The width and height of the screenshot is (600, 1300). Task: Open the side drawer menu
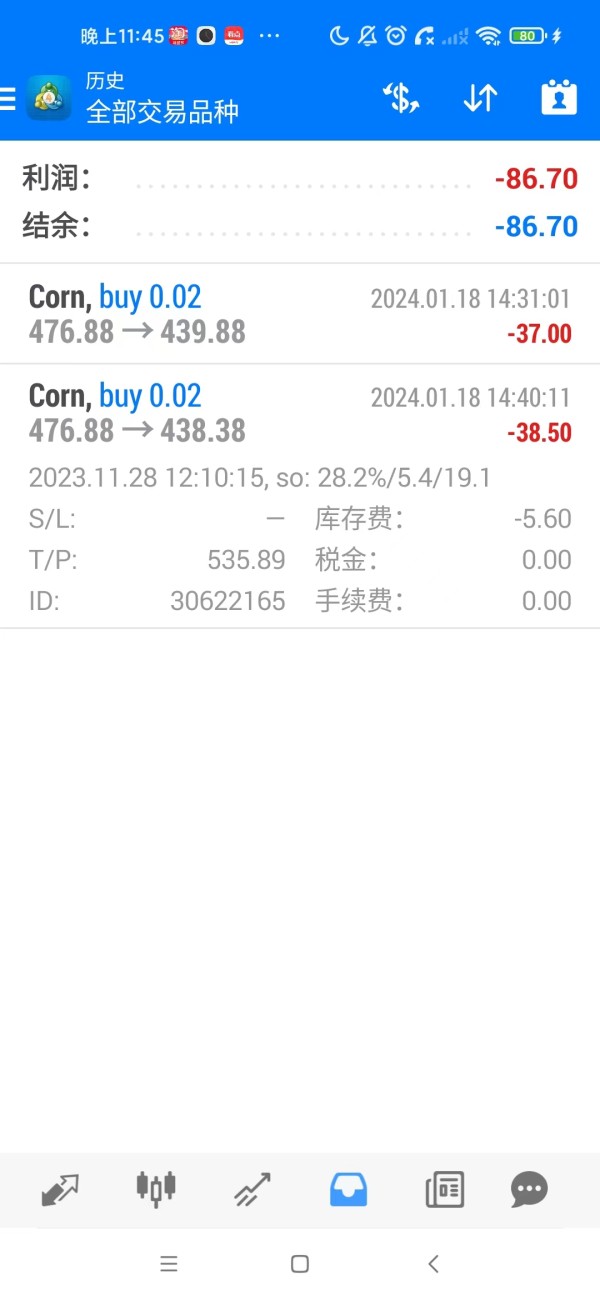pyautogui.click(x=8, y=98)
